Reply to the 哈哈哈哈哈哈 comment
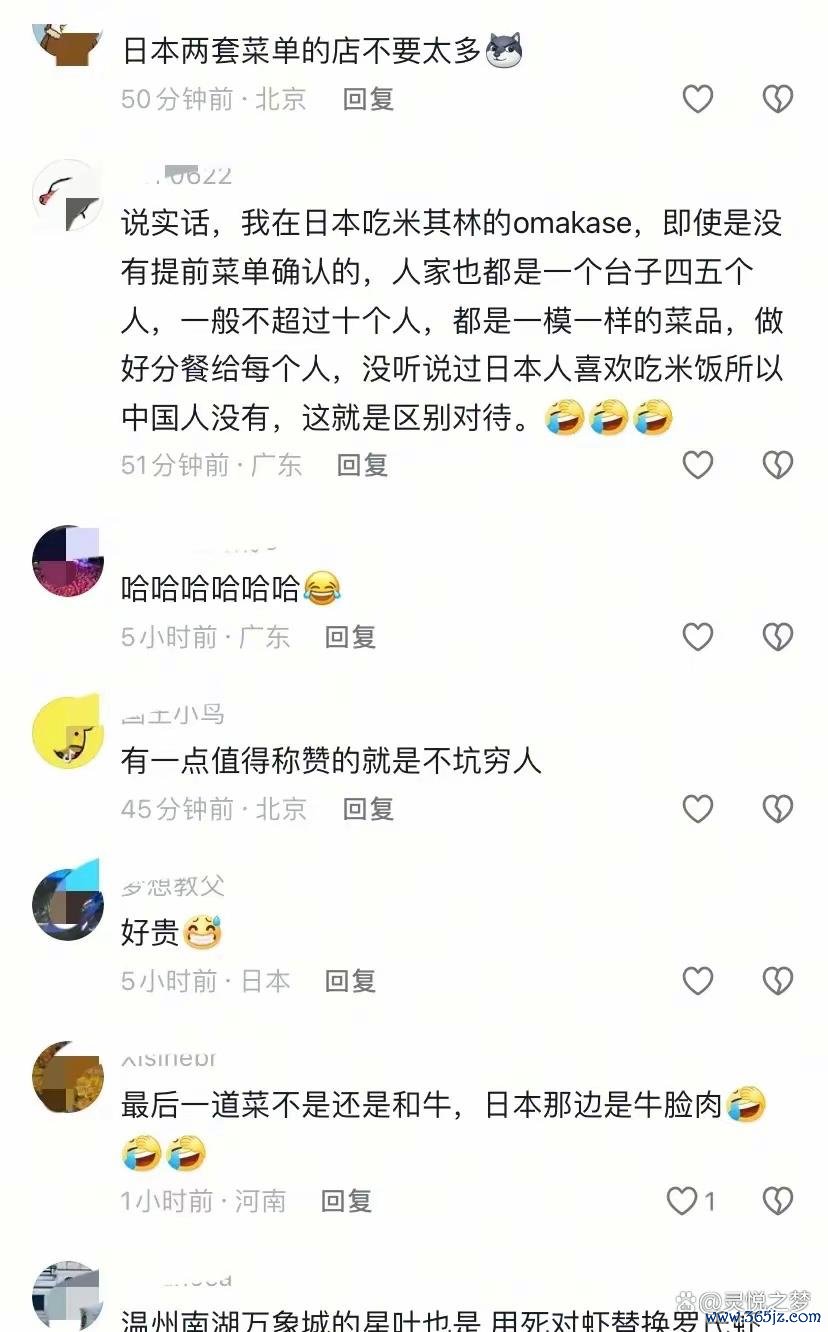The image size is (828, 1332). [350, 637]
